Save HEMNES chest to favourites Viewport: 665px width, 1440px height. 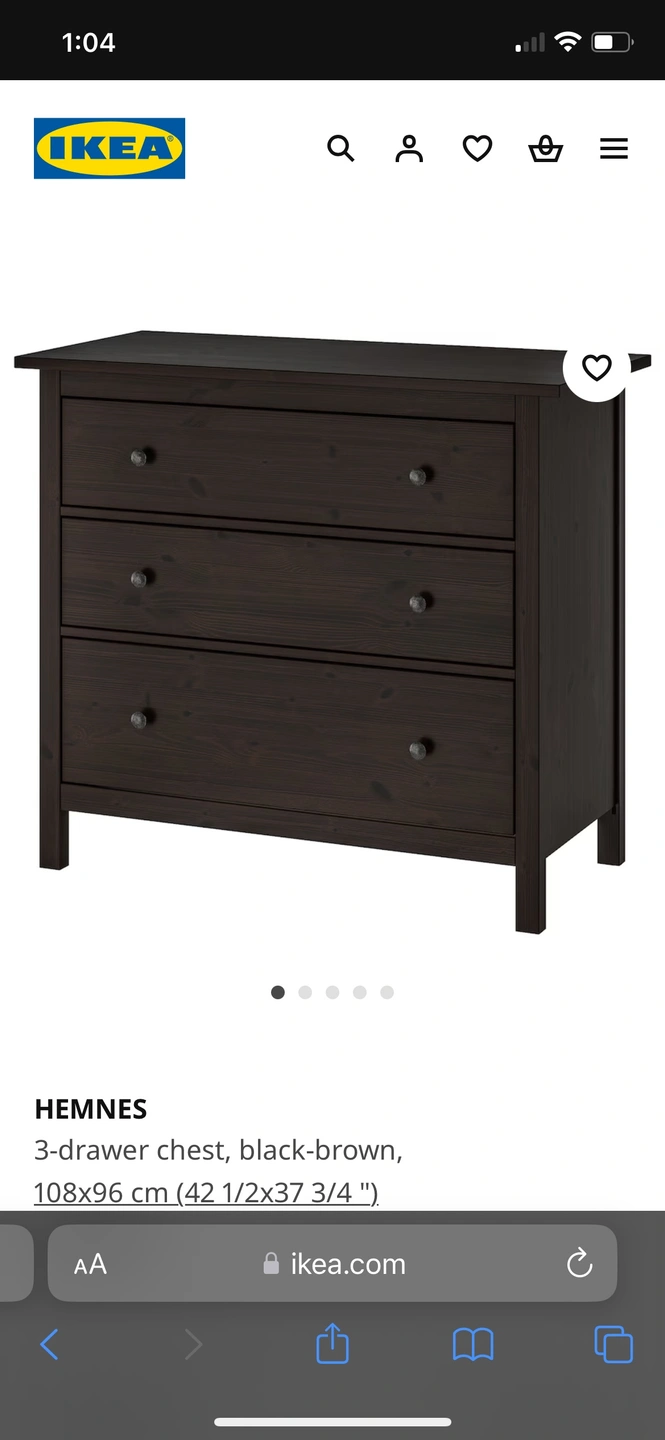tap(597, 368)
